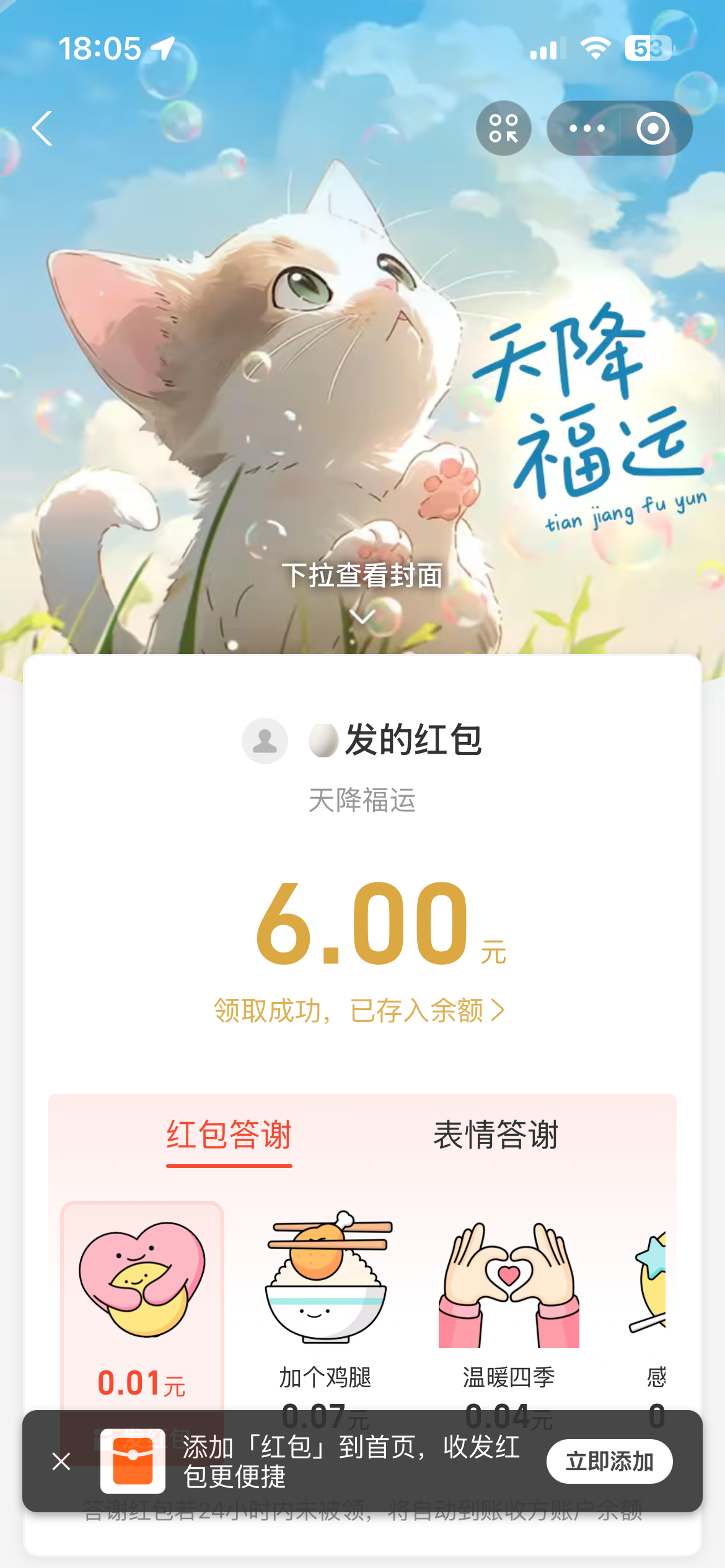Viewport: 725px width, 1568px height.
Task: Expand cover via 下拉查看封面 chevron
Action: tap(362, 616)
